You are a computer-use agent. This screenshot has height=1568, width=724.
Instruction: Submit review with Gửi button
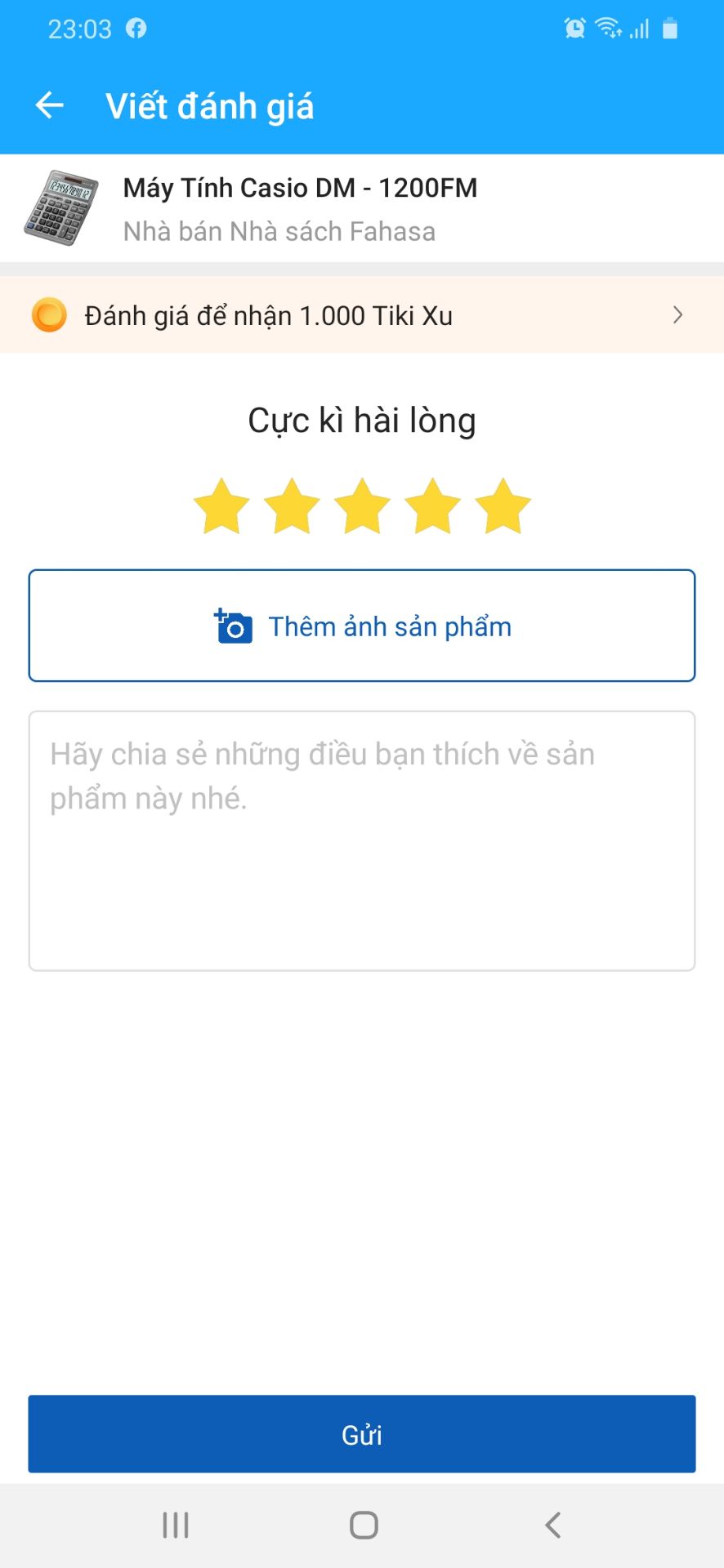click(362, 1435)
